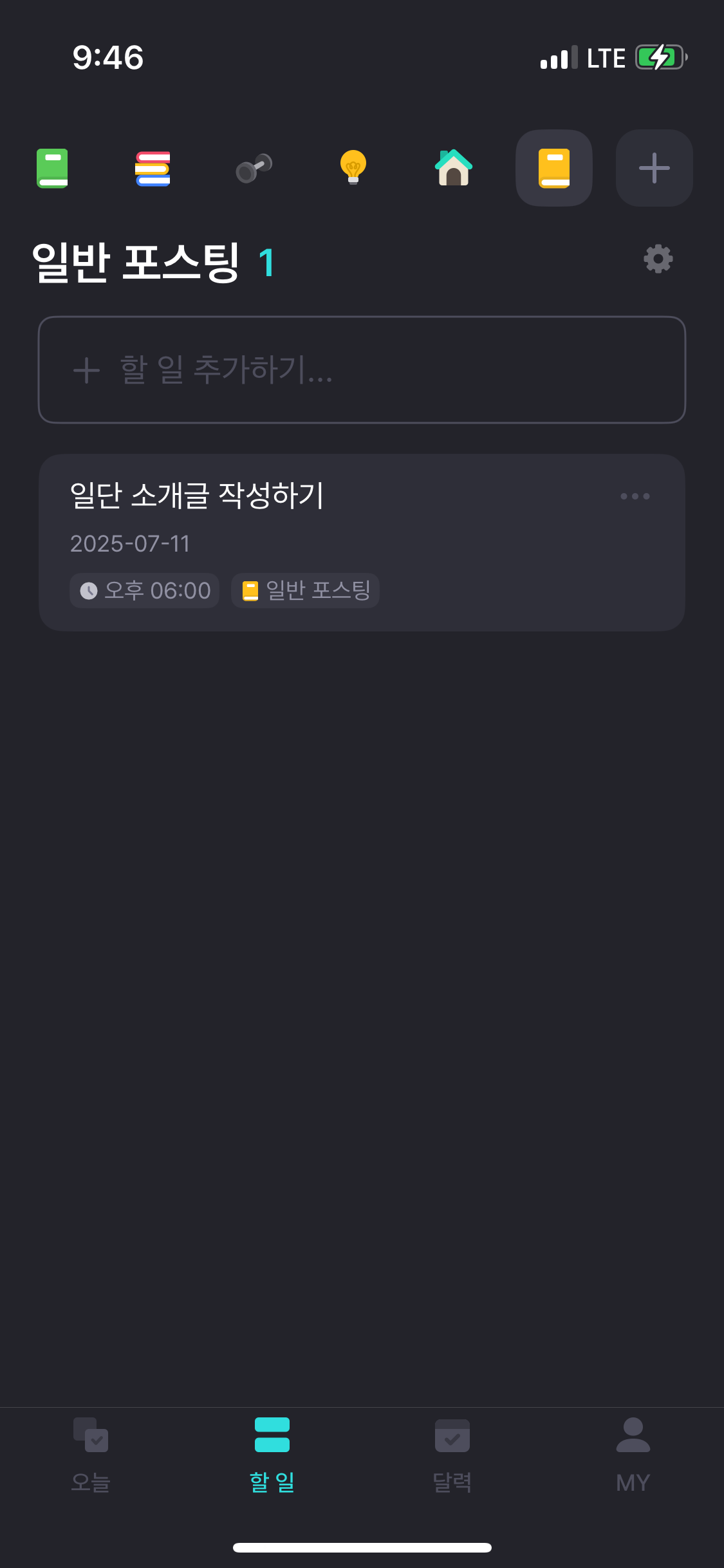724x1568 pixels.
Task: Tap the 일반 포스팅 category chip
Action: [306, 590]
